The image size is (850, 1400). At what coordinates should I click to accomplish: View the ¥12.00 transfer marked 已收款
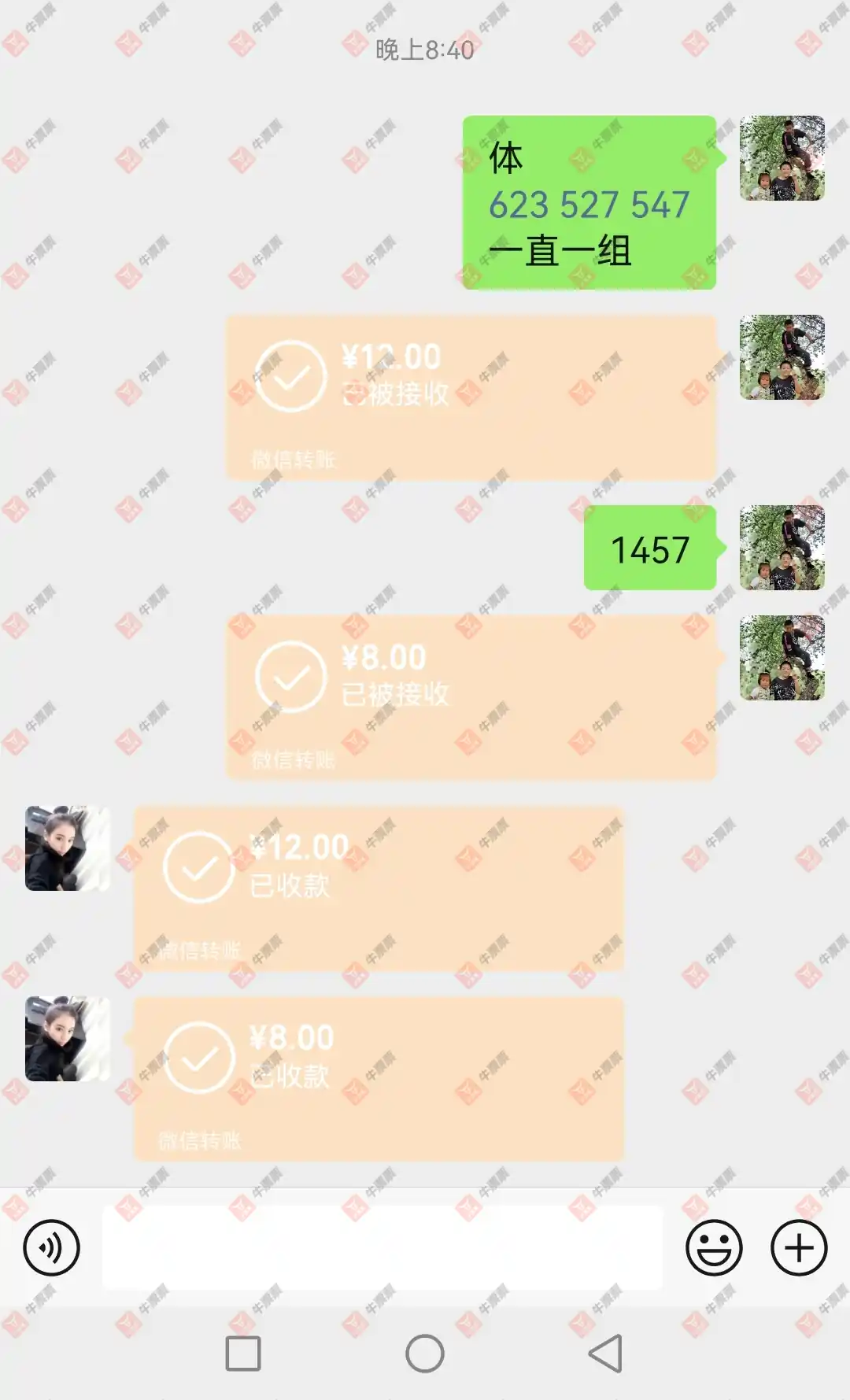[379, 888]
